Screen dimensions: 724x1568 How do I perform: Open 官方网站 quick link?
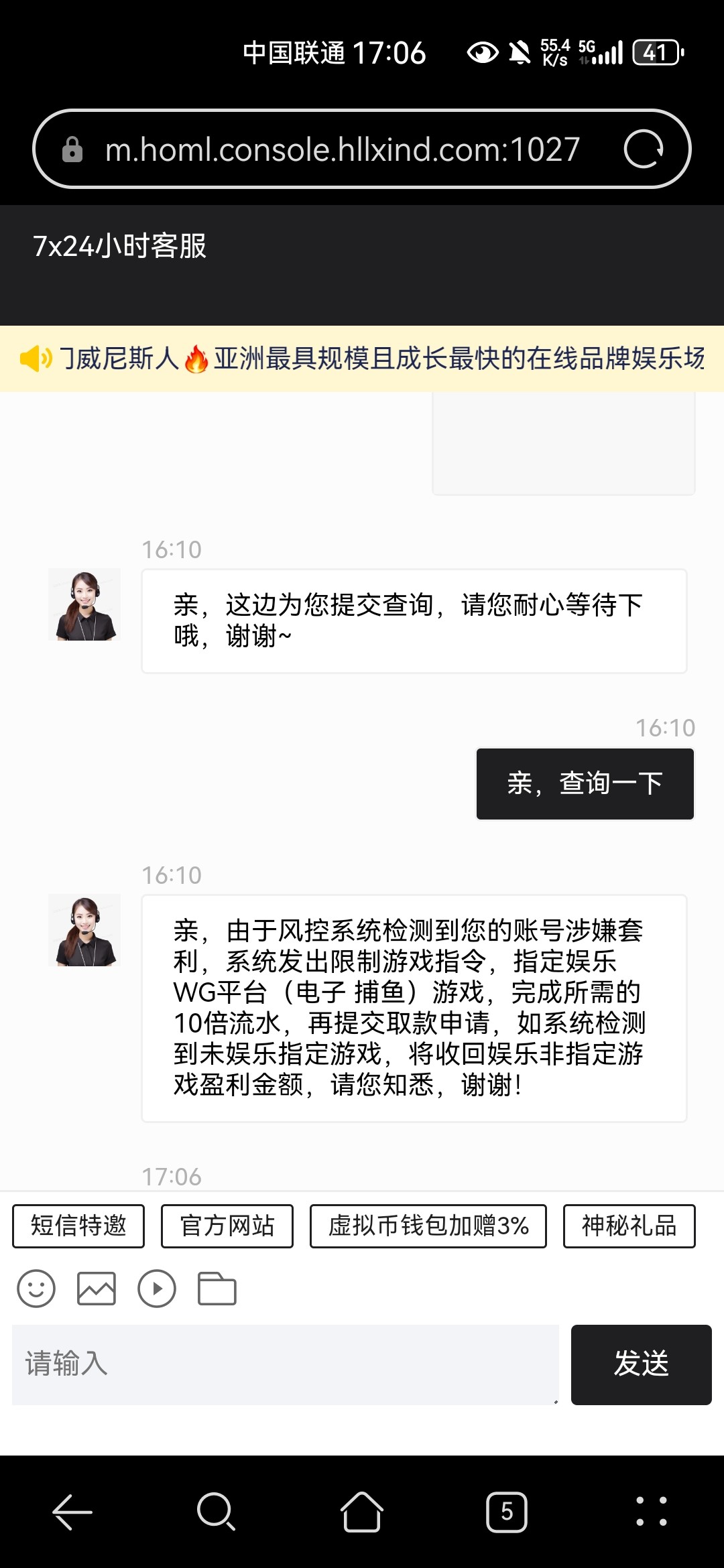coord(227,1226)
